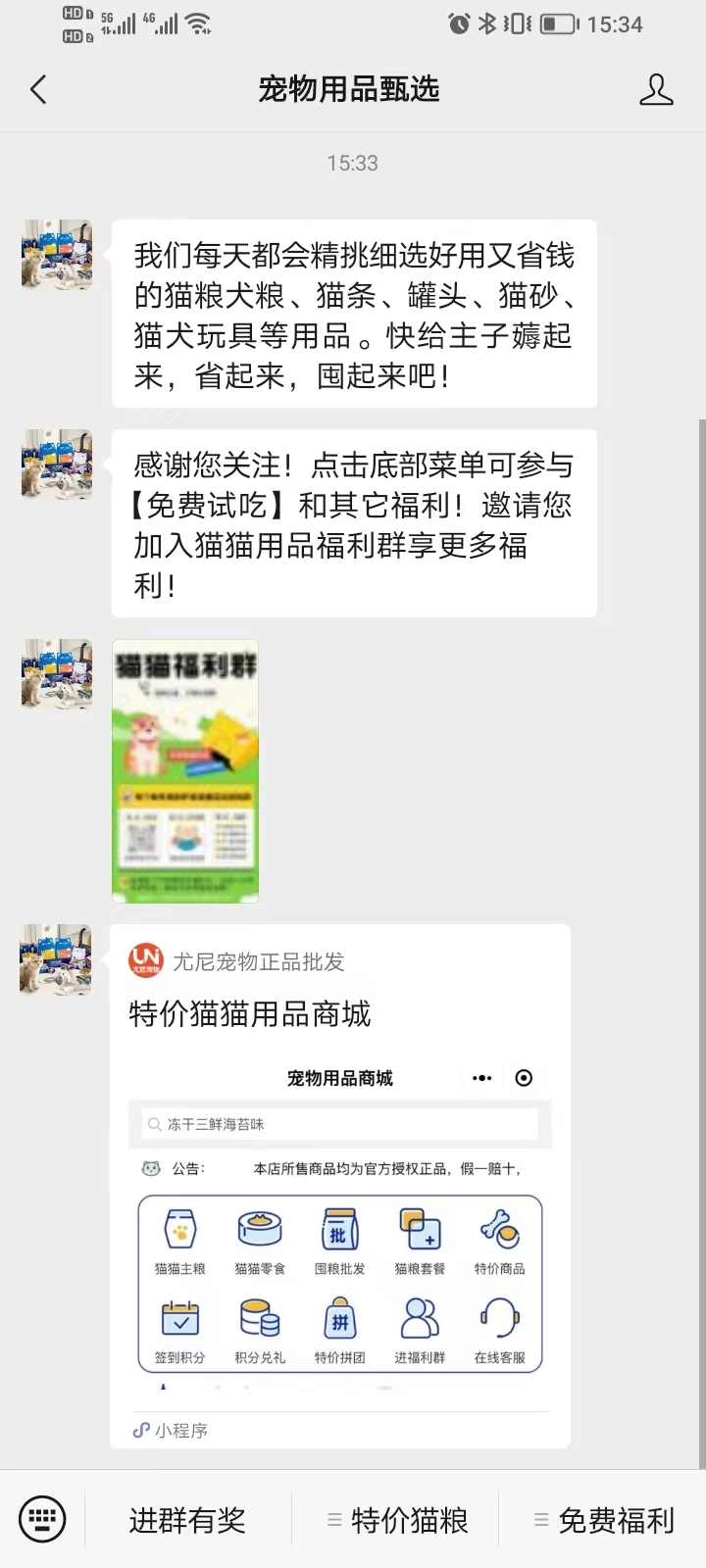The width and height of the screenshot is (706, 1568).
Task: Open the account profile icon
Action: click(x=655, y=90)
